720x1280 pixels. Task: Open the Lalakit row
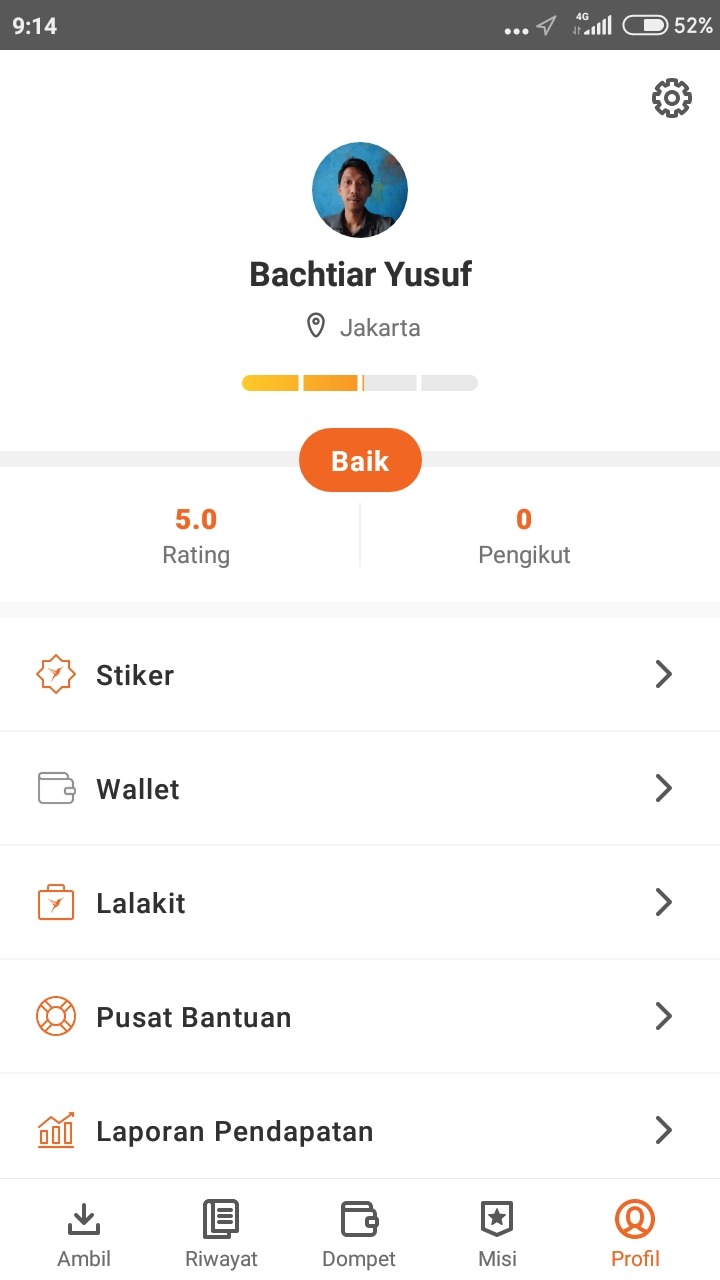(x=360, y=903)
